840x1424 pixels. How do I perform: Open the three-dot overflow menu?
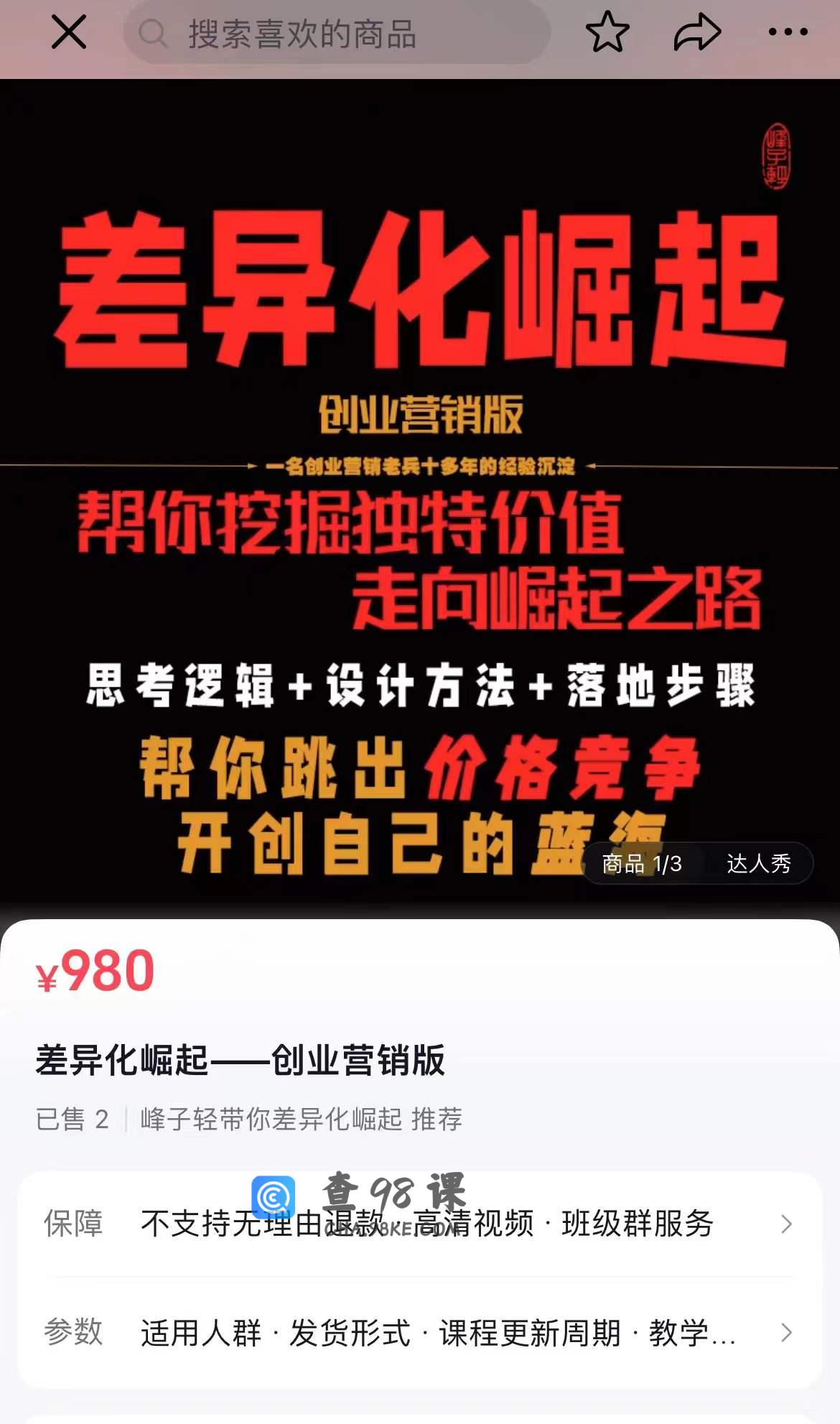point(788,32)
